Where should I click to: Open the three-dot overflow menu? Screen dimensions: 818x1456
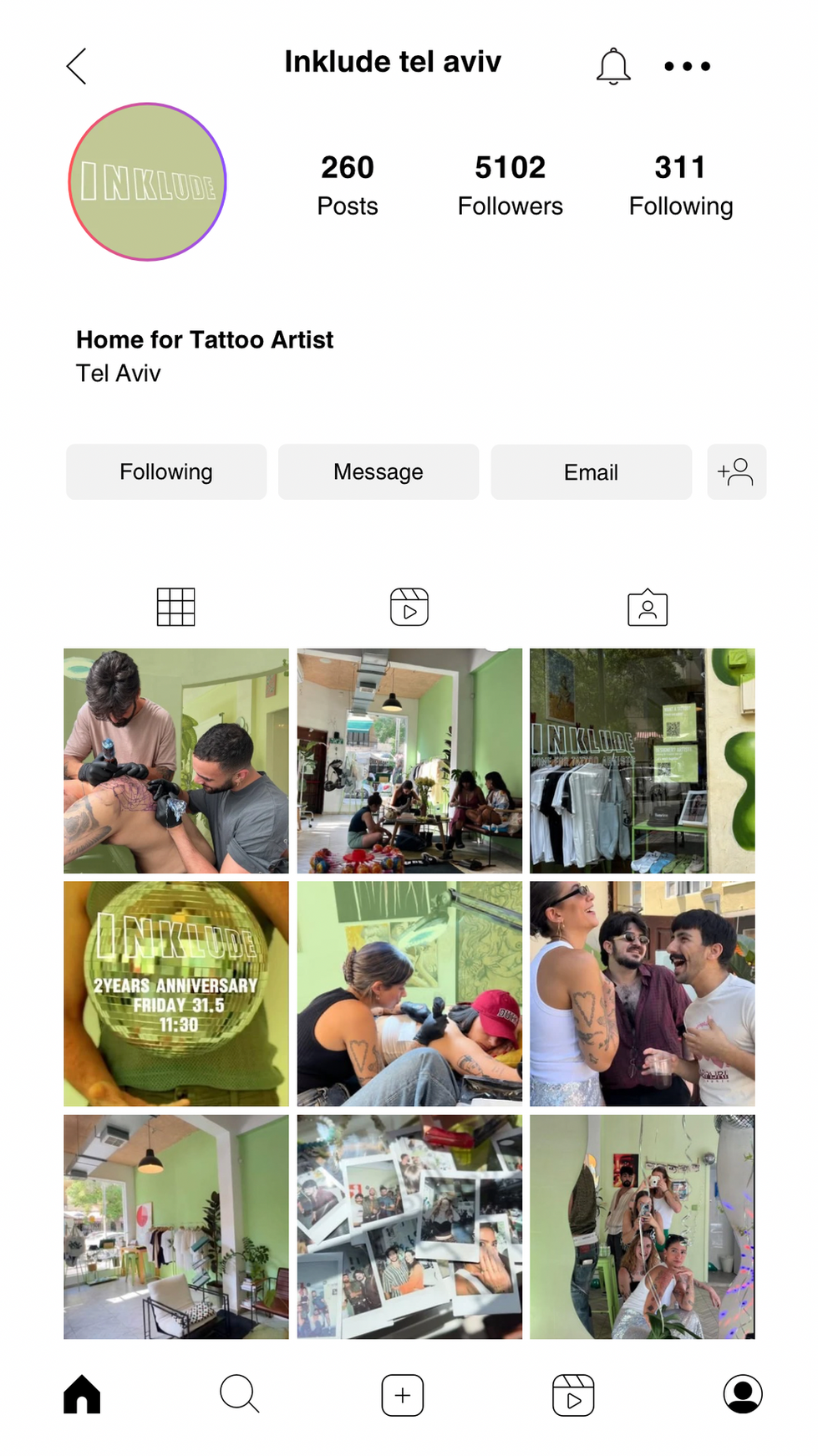687,66
